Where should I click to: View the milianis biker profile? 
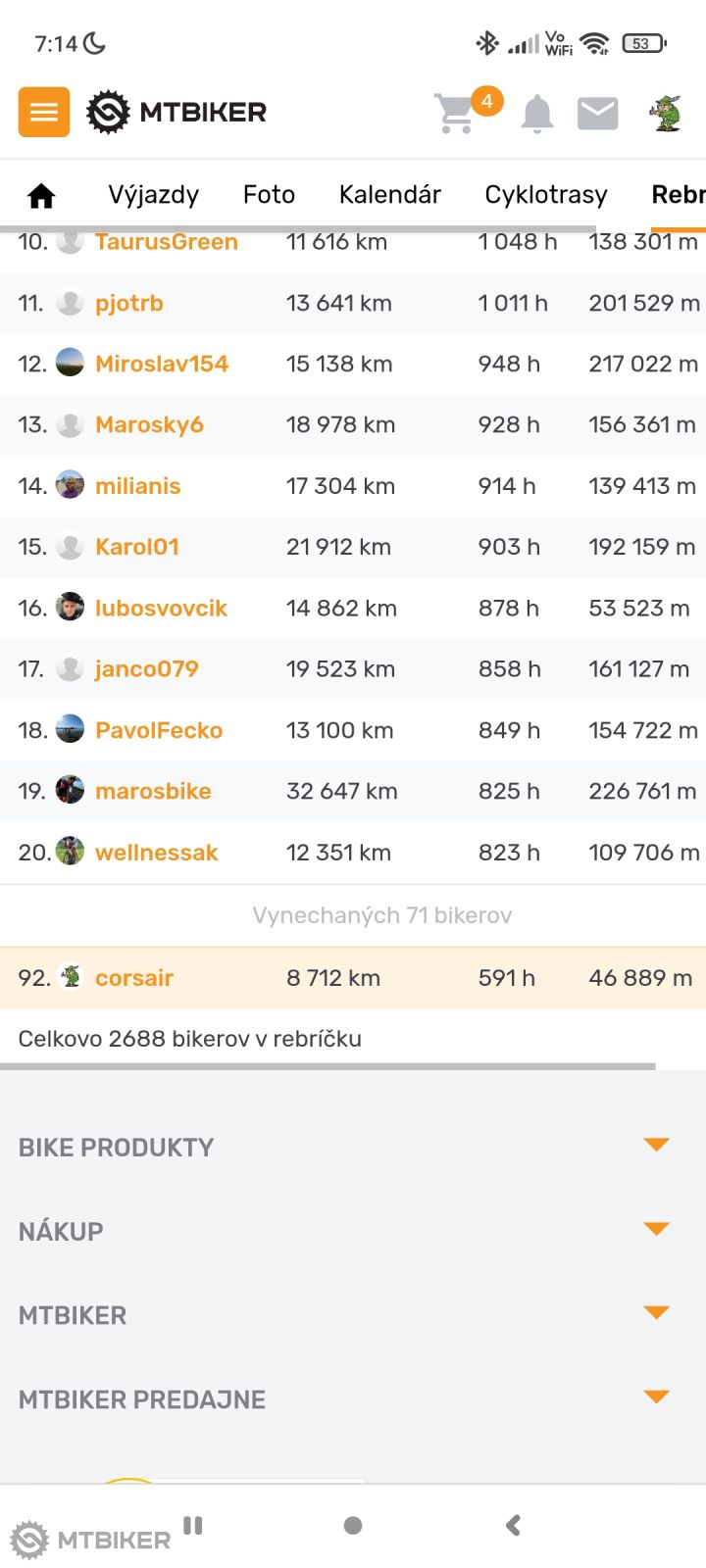coord(138,486)
